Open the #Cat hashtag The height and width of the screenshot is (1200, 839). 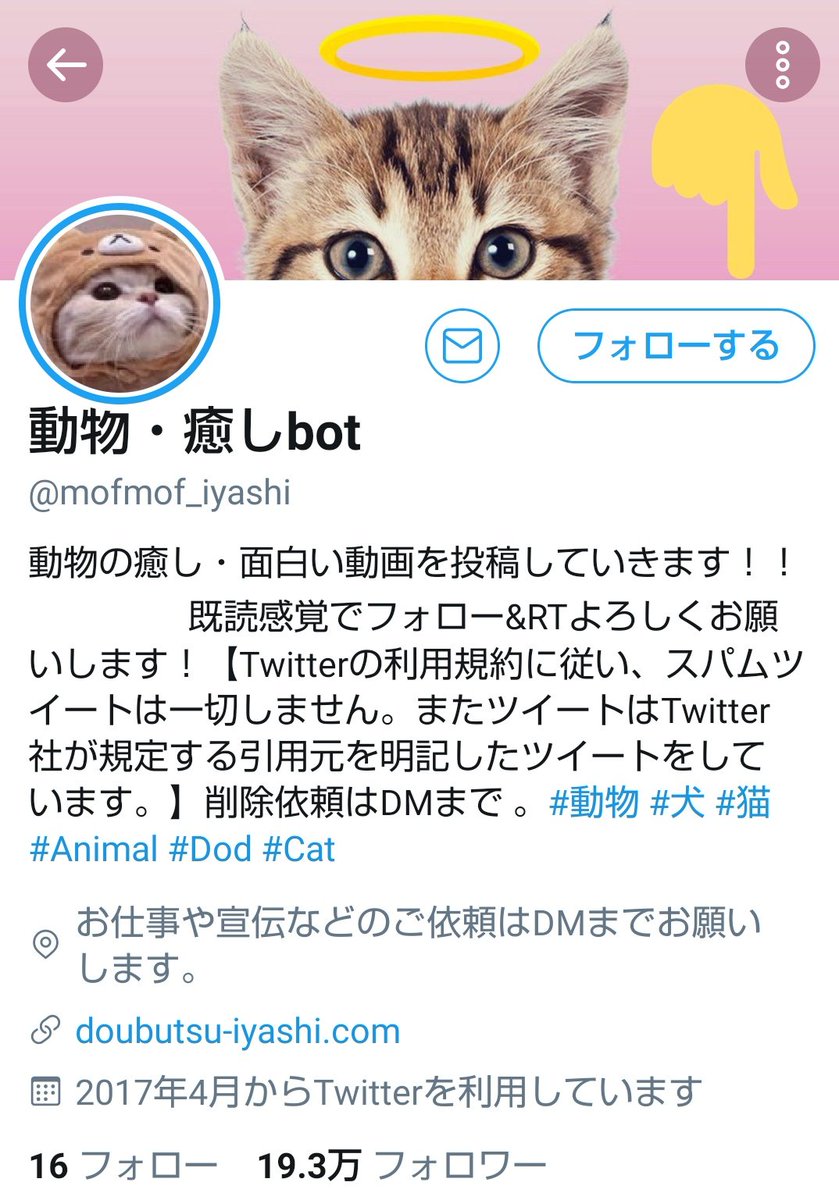pos(298,850)
